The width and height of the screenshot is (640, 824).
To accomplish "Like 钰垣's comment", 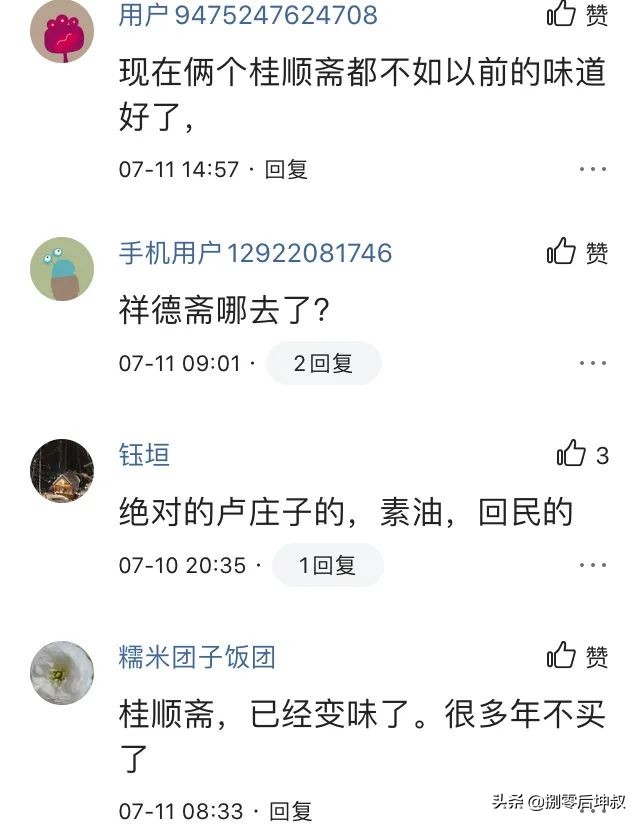I will tap(572, 454).
